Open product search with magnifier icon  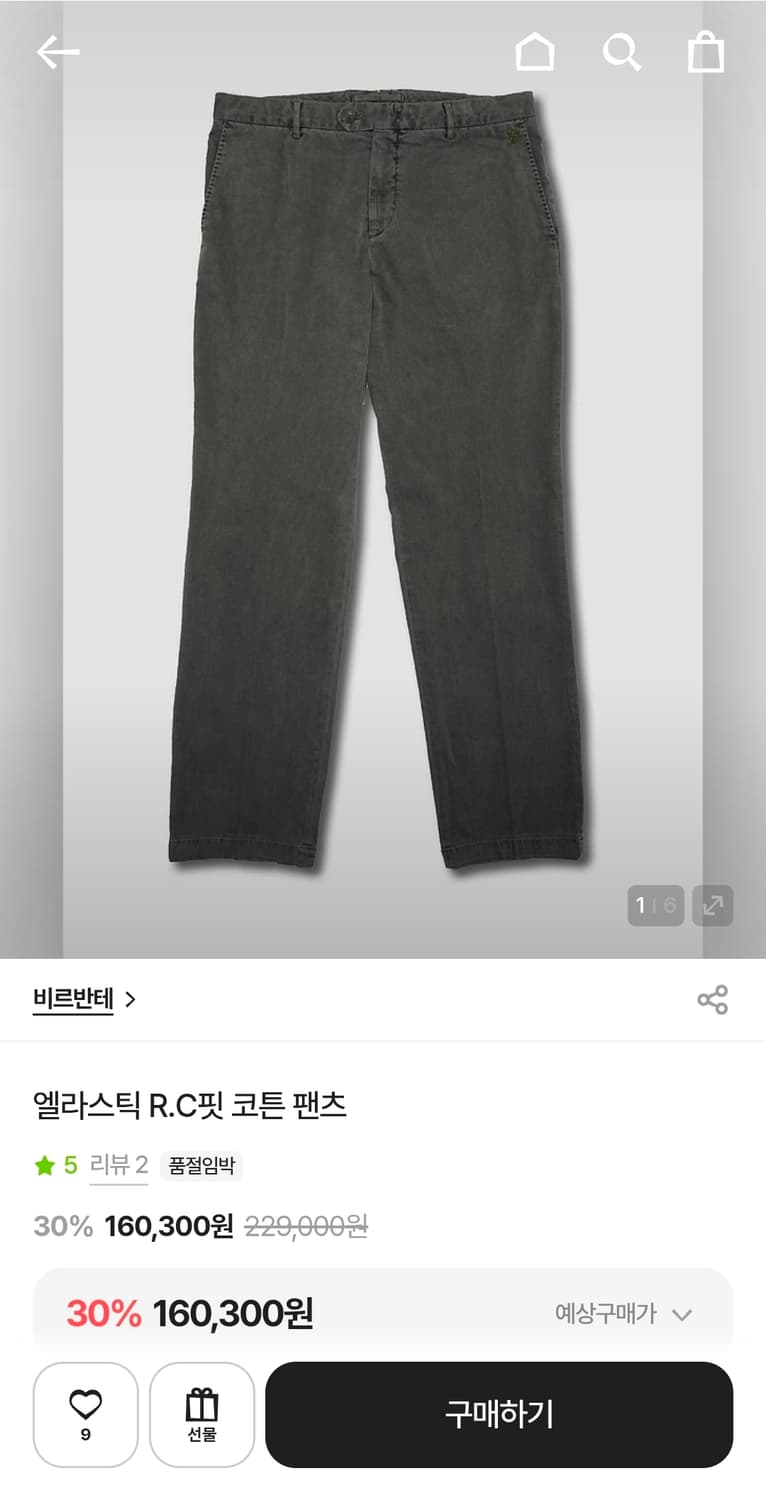tap(622, 53)
